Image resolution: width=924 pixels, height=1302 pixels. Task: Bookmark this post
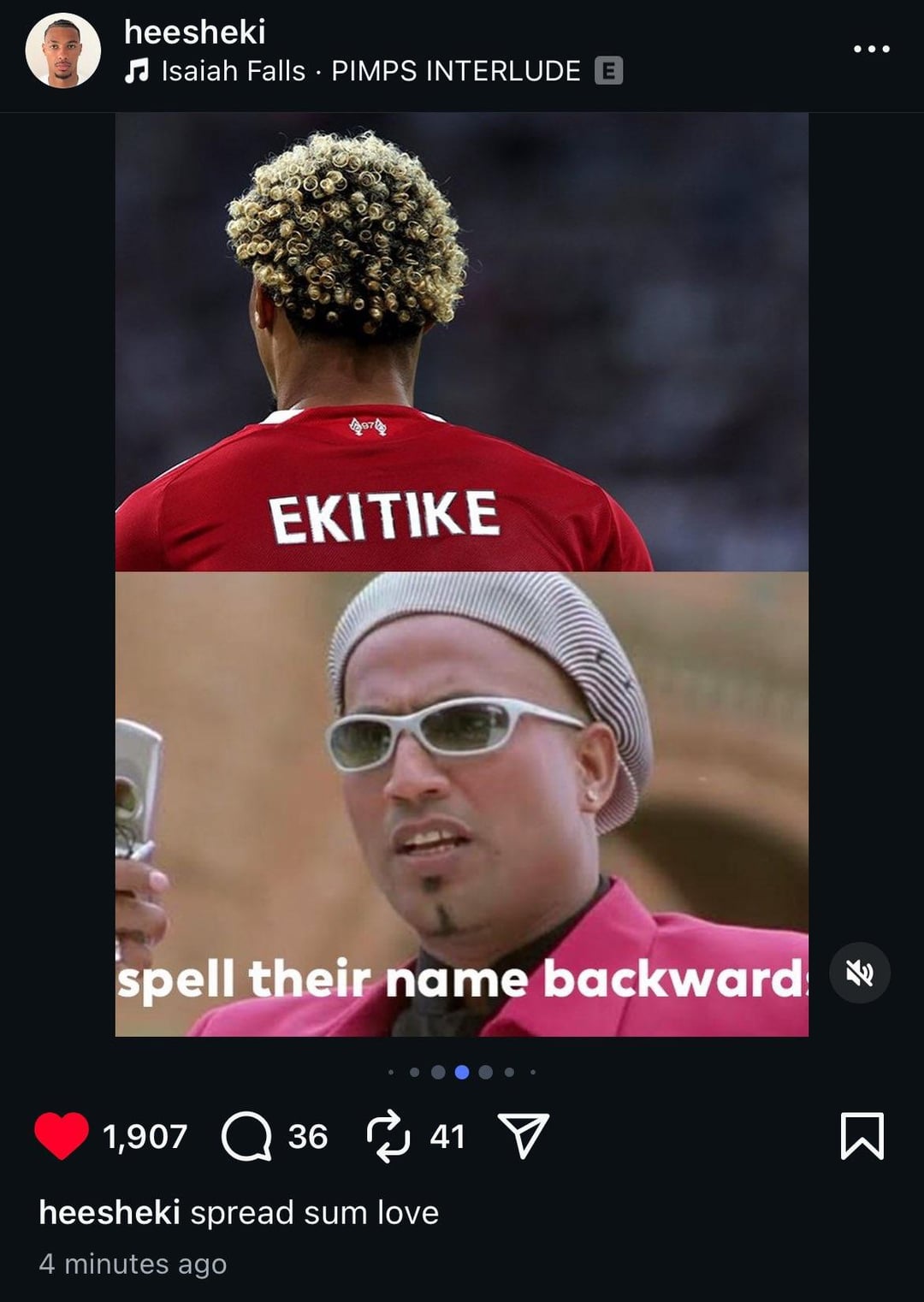click(862, 1136)
